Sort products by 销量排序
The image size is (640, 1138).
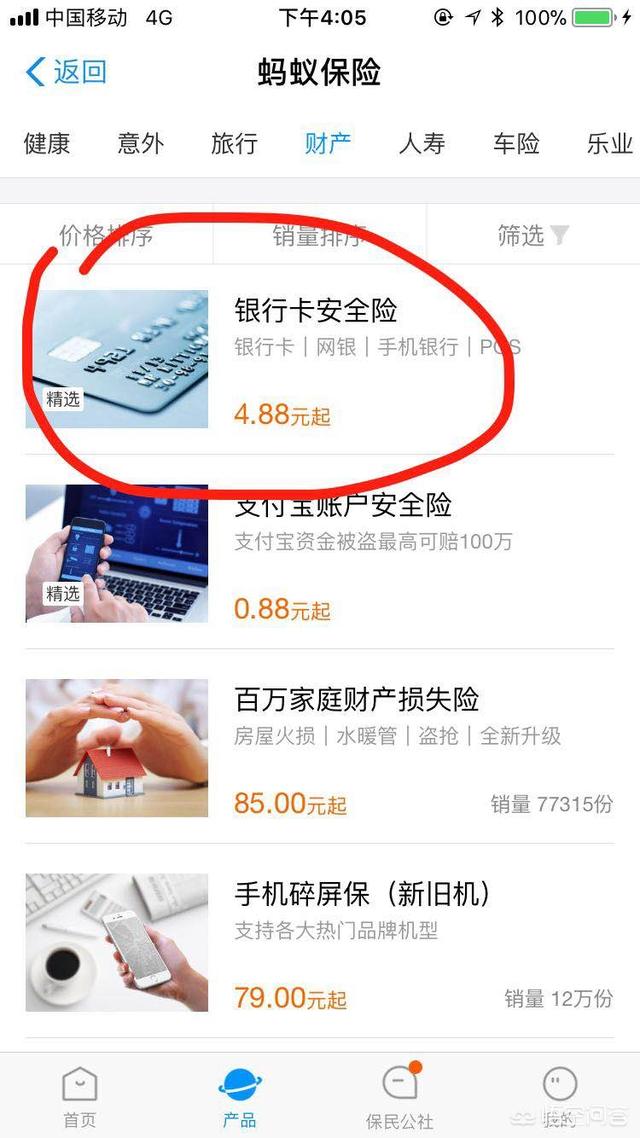(320, 235)
